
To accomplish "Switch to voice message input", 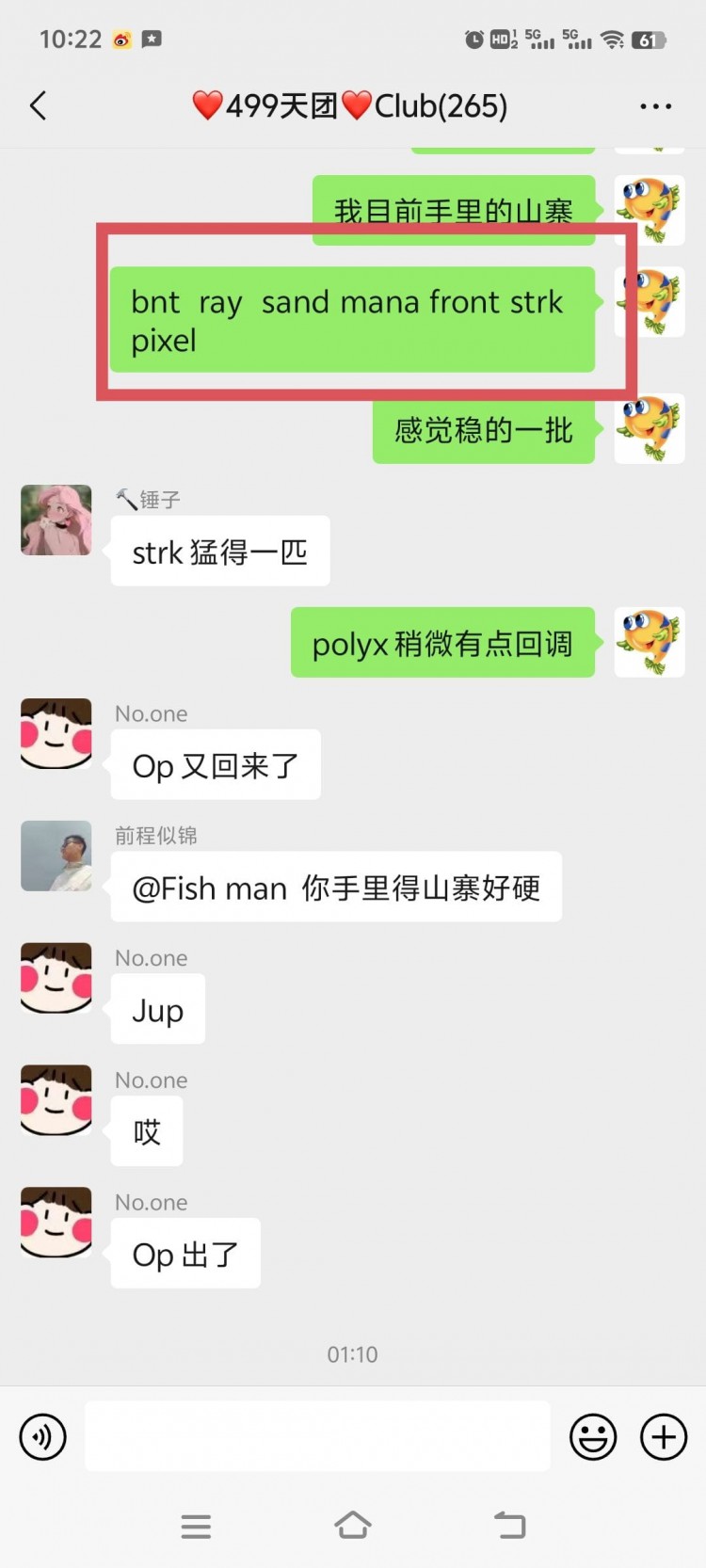I will (x=43, y=1437).
